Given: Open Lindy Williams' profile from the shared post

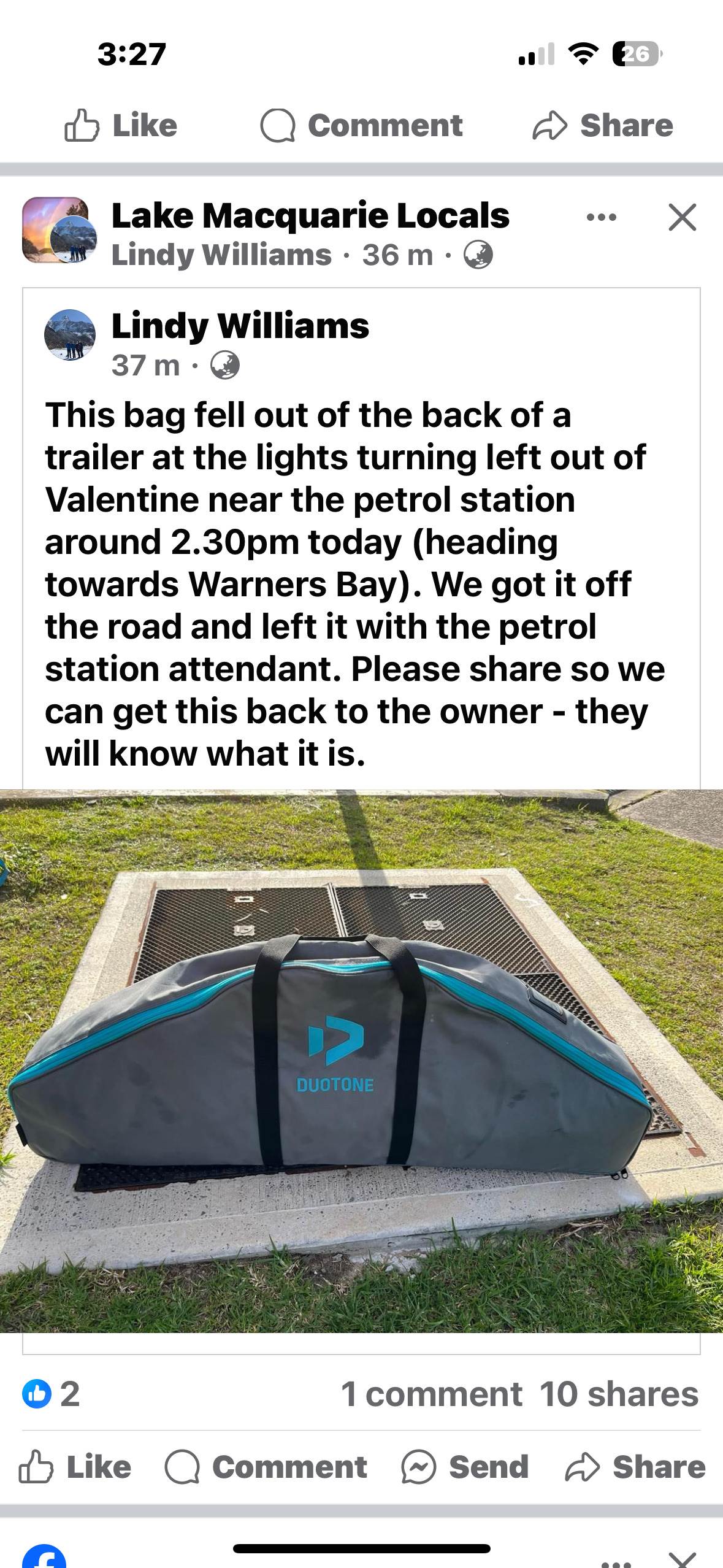Looking at the screenshot, I should click(240, 326).
